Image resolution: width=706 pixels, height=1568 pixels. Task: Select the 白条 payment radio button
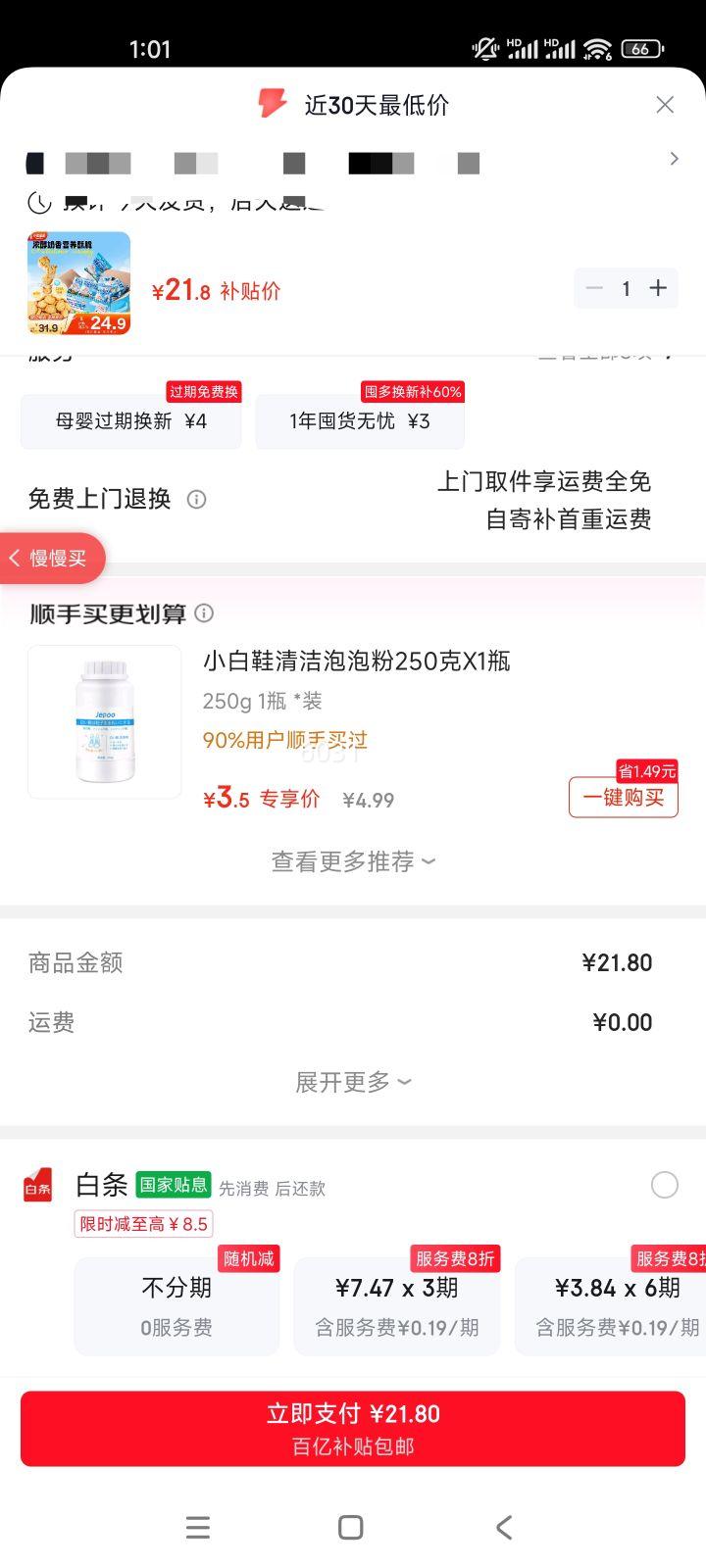click(666, 1186)
